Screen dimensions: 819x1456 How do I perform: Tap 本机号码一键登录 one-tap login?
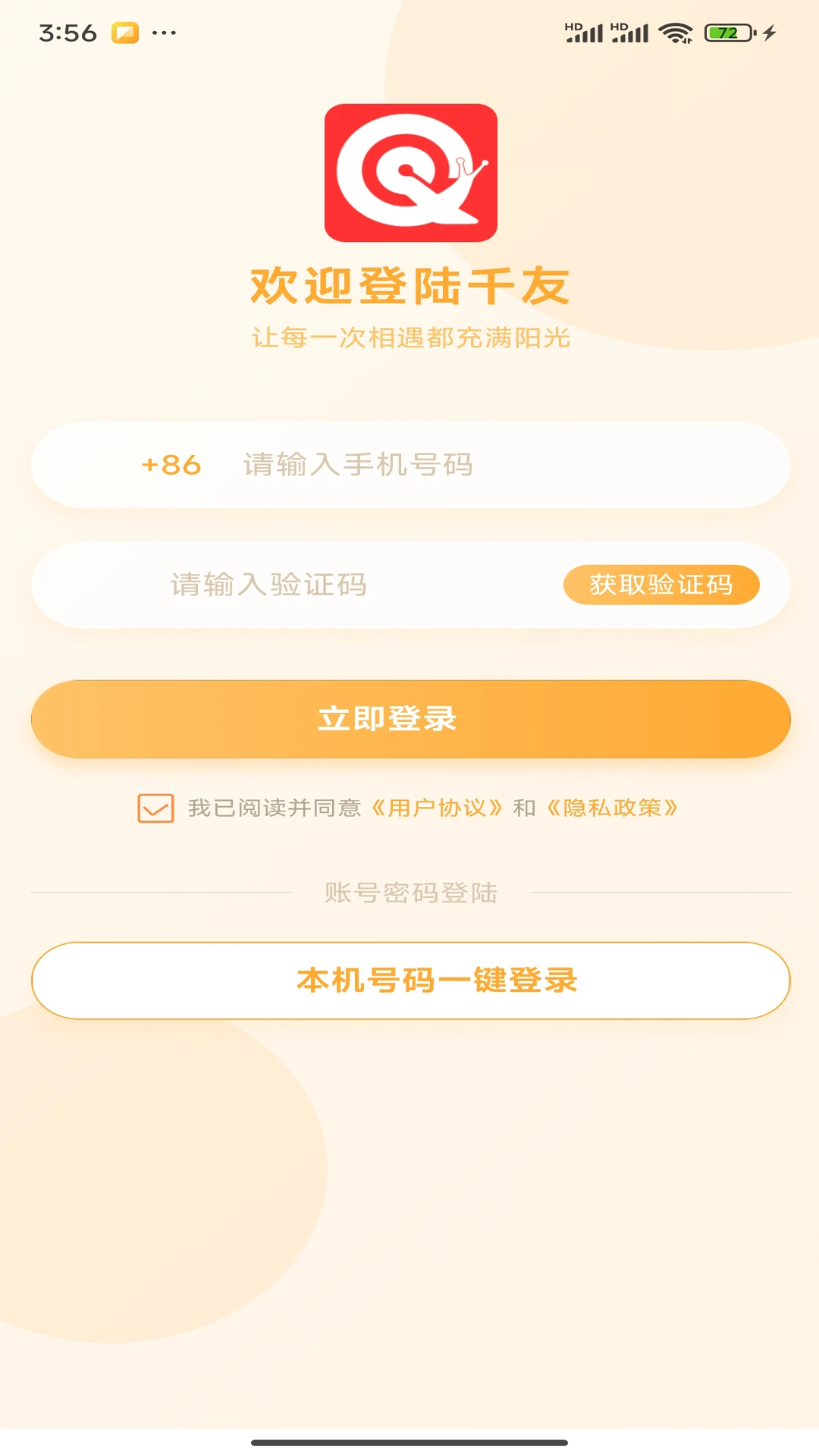pyautogui.click(x=409, y=980)
